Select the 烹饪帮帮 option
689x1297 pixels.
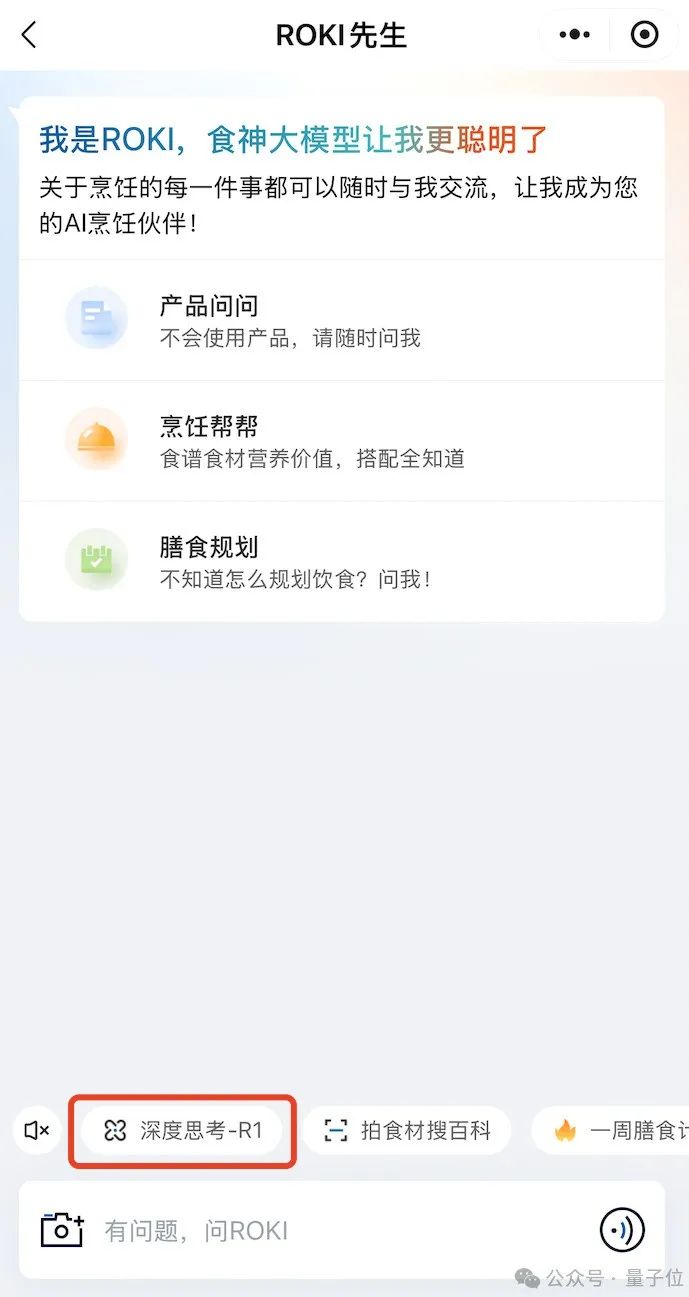pyautogui.click(x=342, y=441)
